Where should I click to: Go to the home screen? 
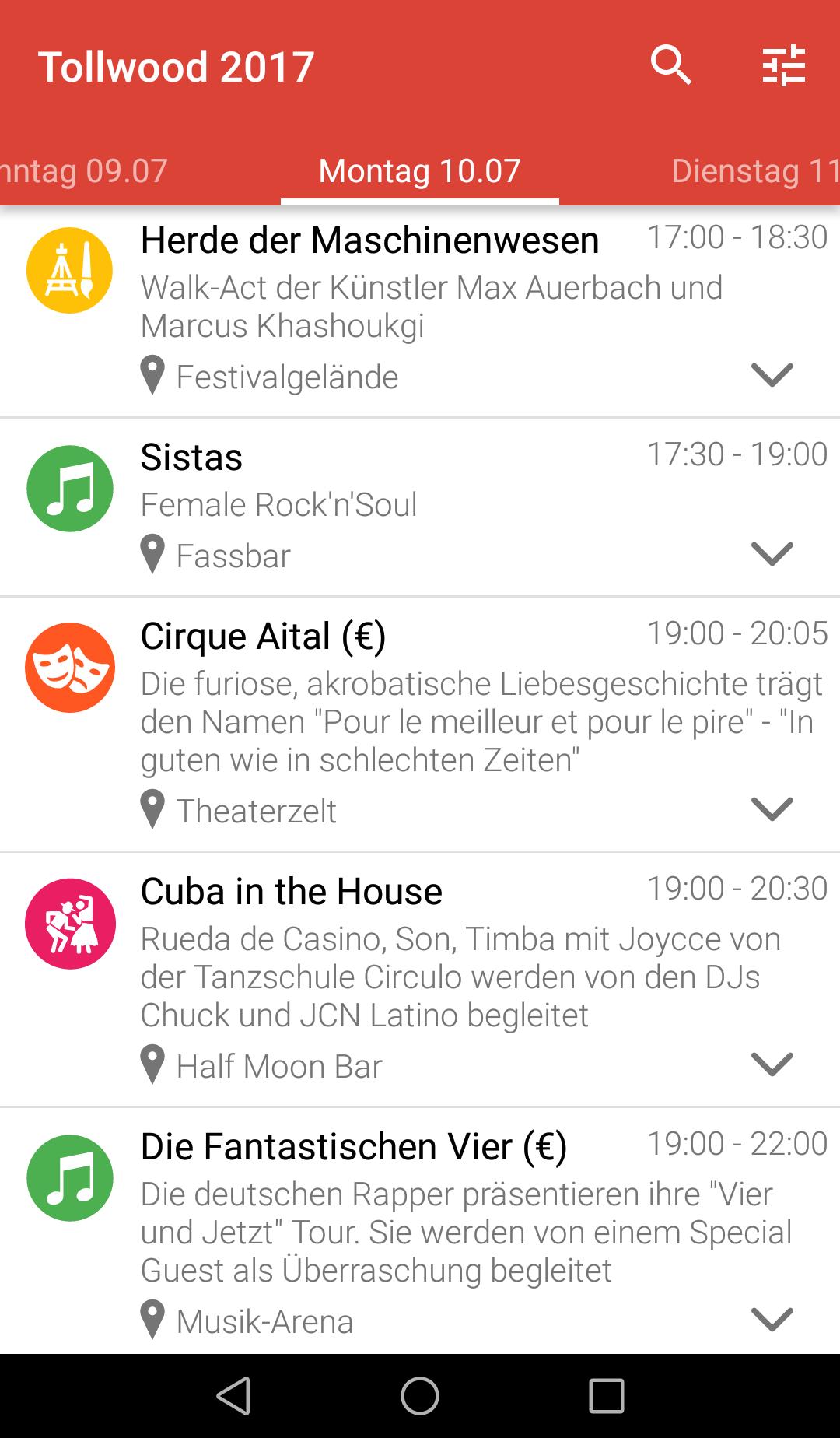(x=420, y=1396)
